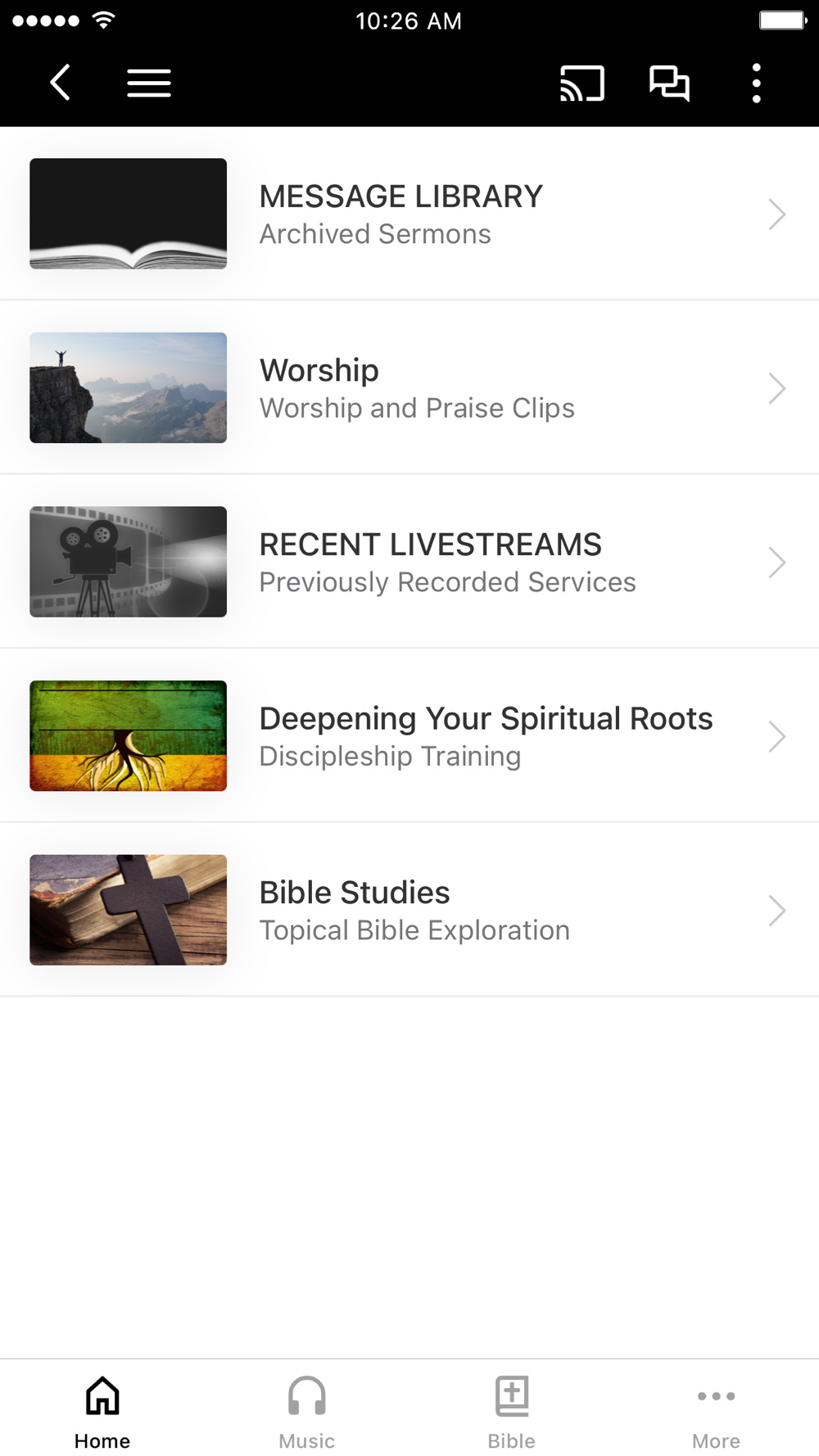View Recent Livestreams recorded services
819x1456 pixels.
409,562
